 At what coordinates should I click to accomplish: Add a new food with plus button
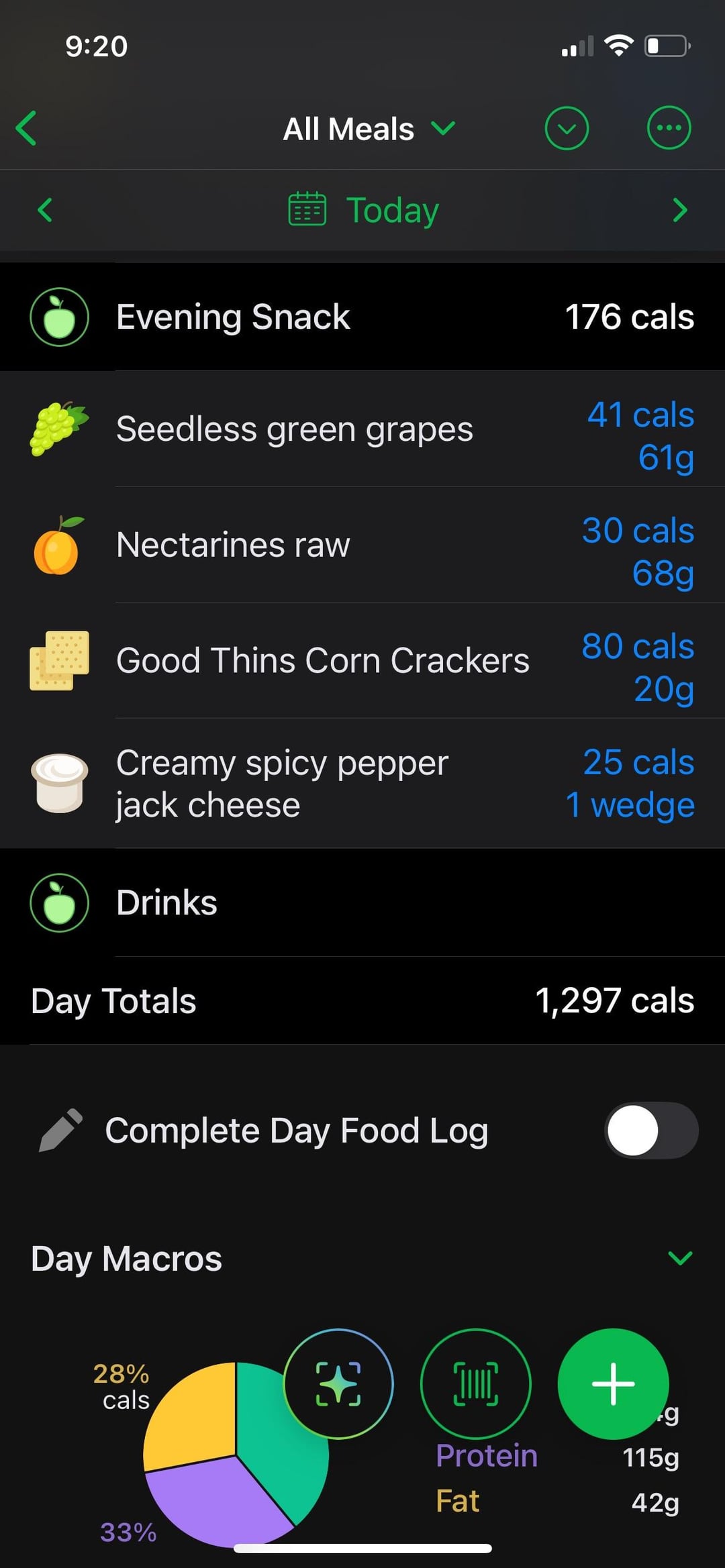[x=612, y=1383]
